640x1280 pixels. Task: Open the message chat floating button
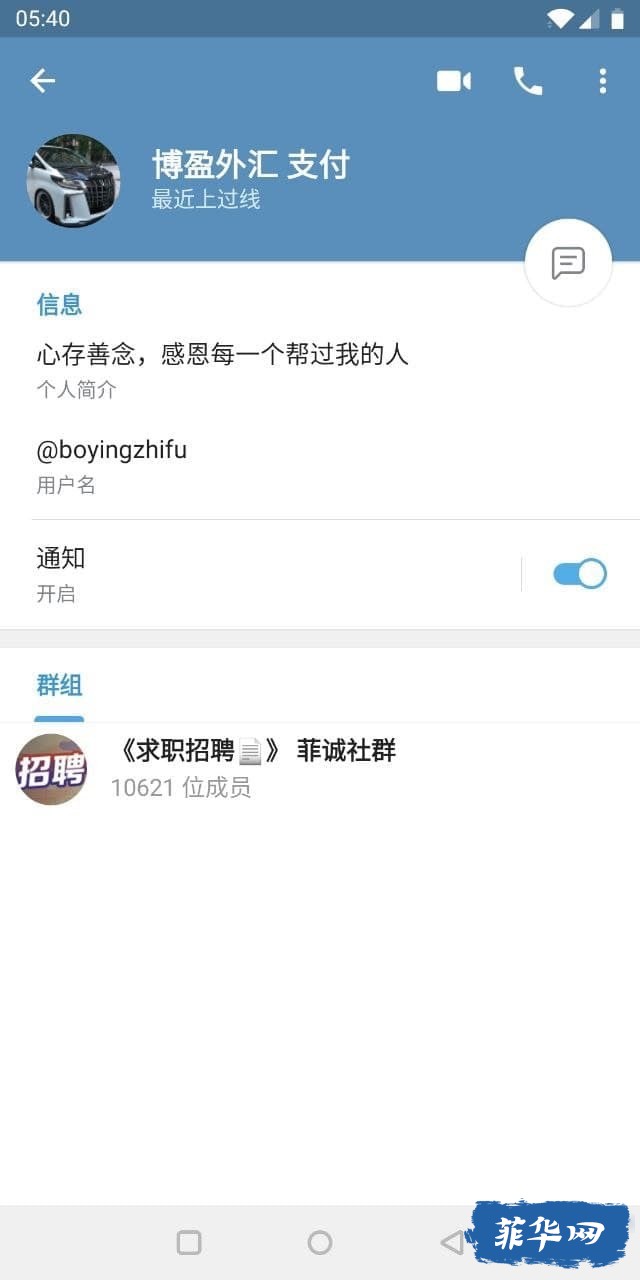(568, 263)
